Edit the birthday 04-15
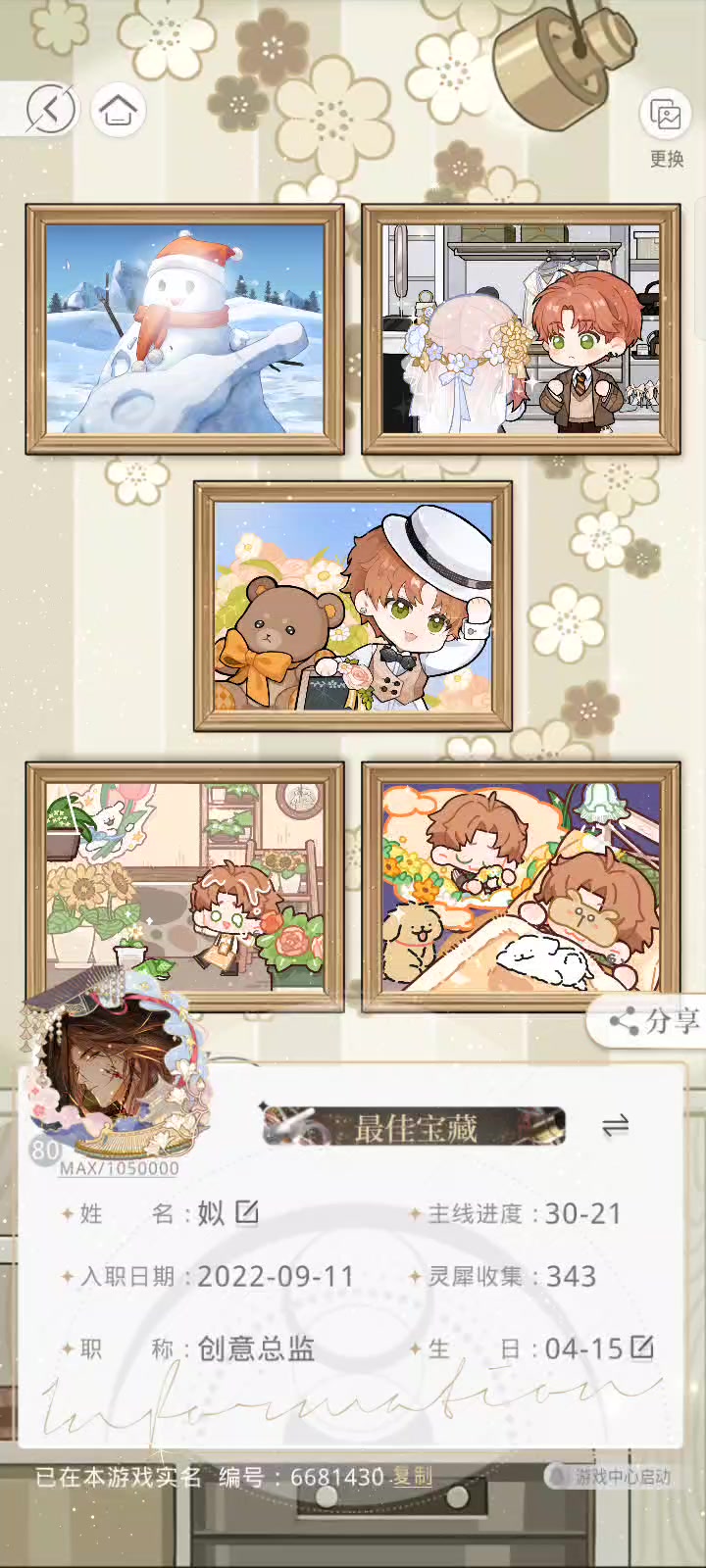The height and width of the screenshot is (1568, 706). tap(641, 1347)
